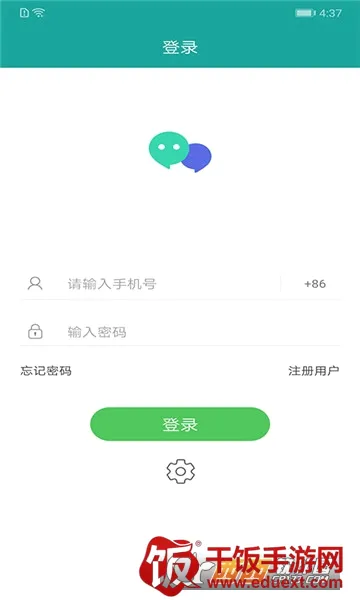Open the settings gear icon
Image resolution: width=360 pixels, height=600 pixels.
pyautogui.click(x=181, y=471)
